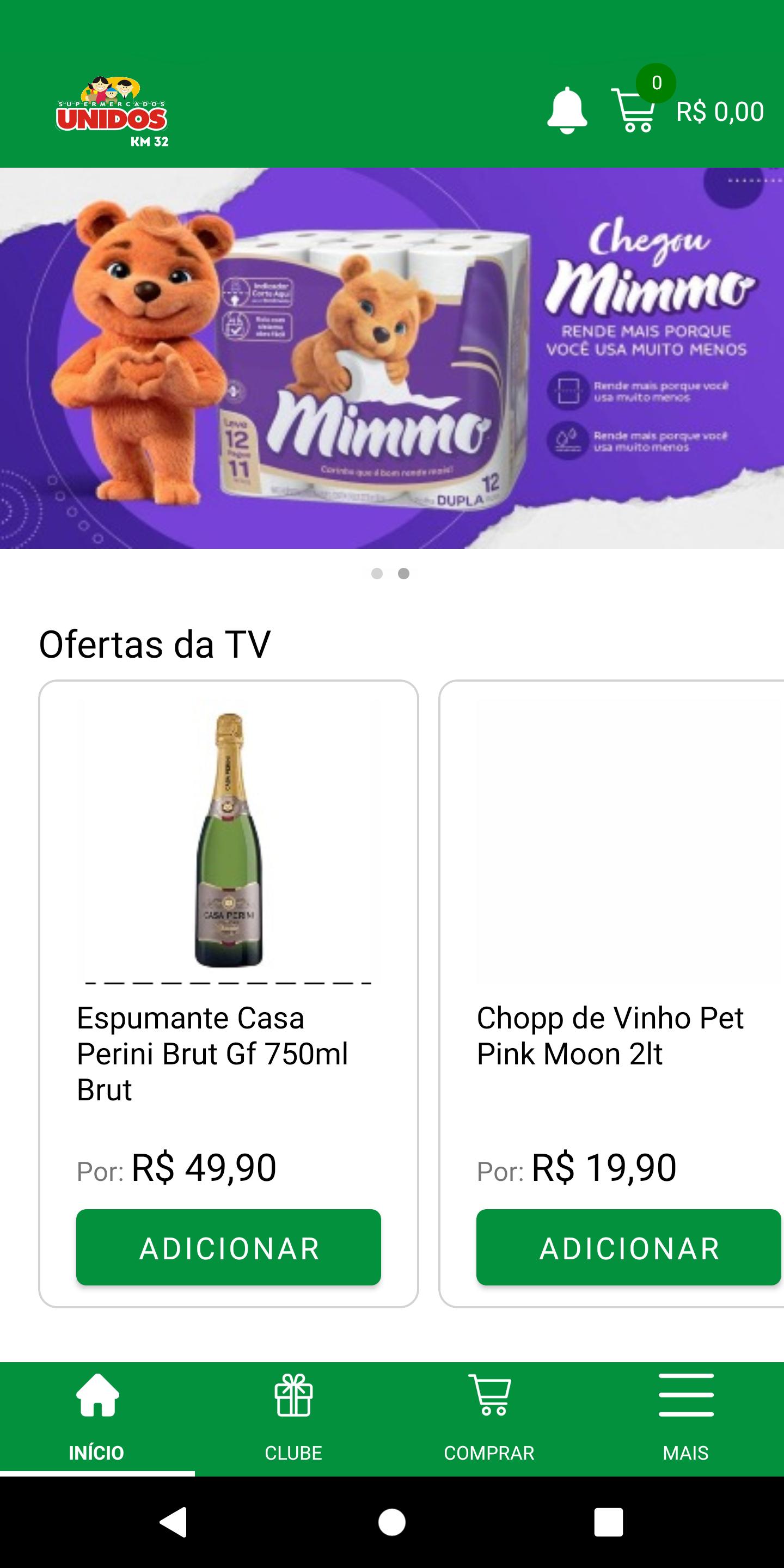Open the Mimmo promotional banner
Screen dimensions: 784x1568
(x=392, y=358)
